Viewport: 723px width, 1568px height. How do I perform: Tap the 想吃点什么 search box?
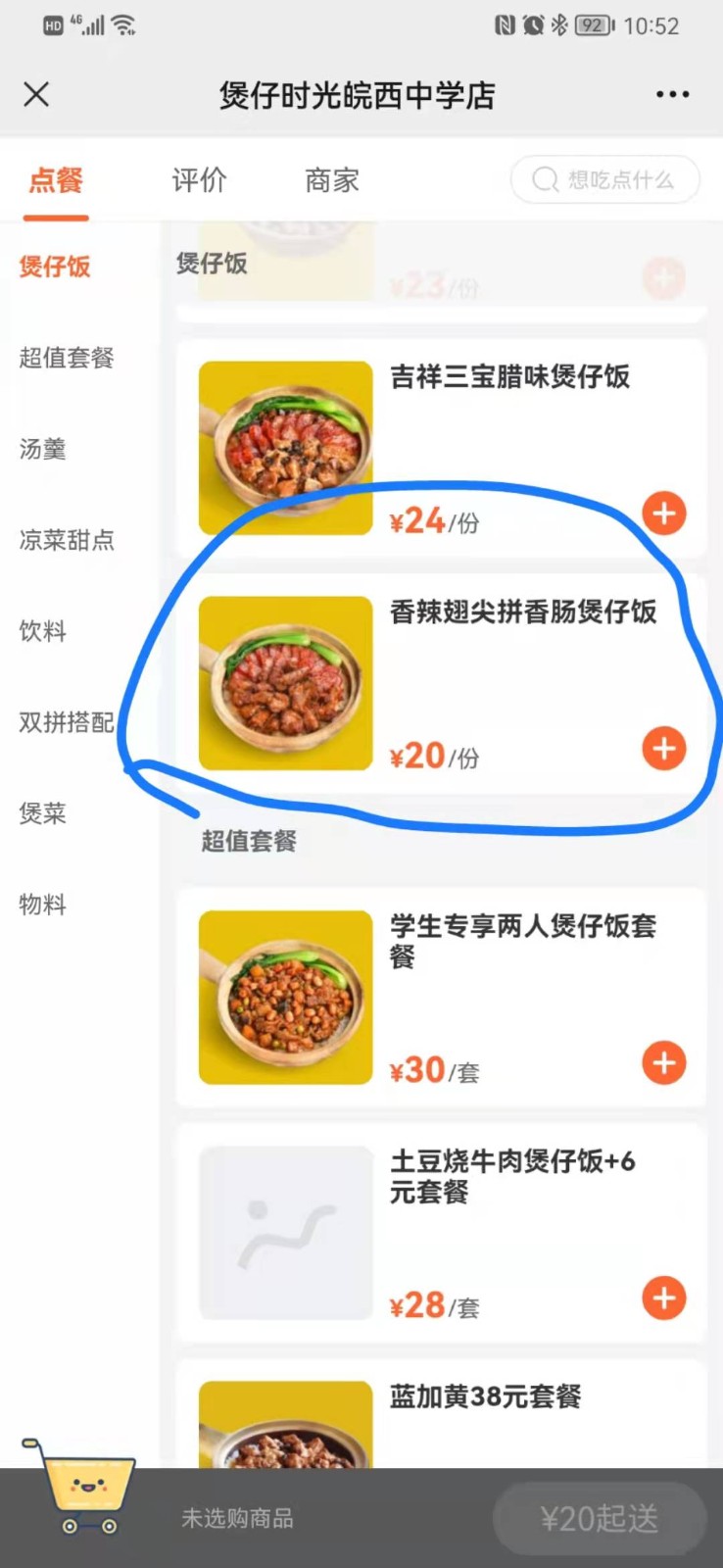coord(604,180)
